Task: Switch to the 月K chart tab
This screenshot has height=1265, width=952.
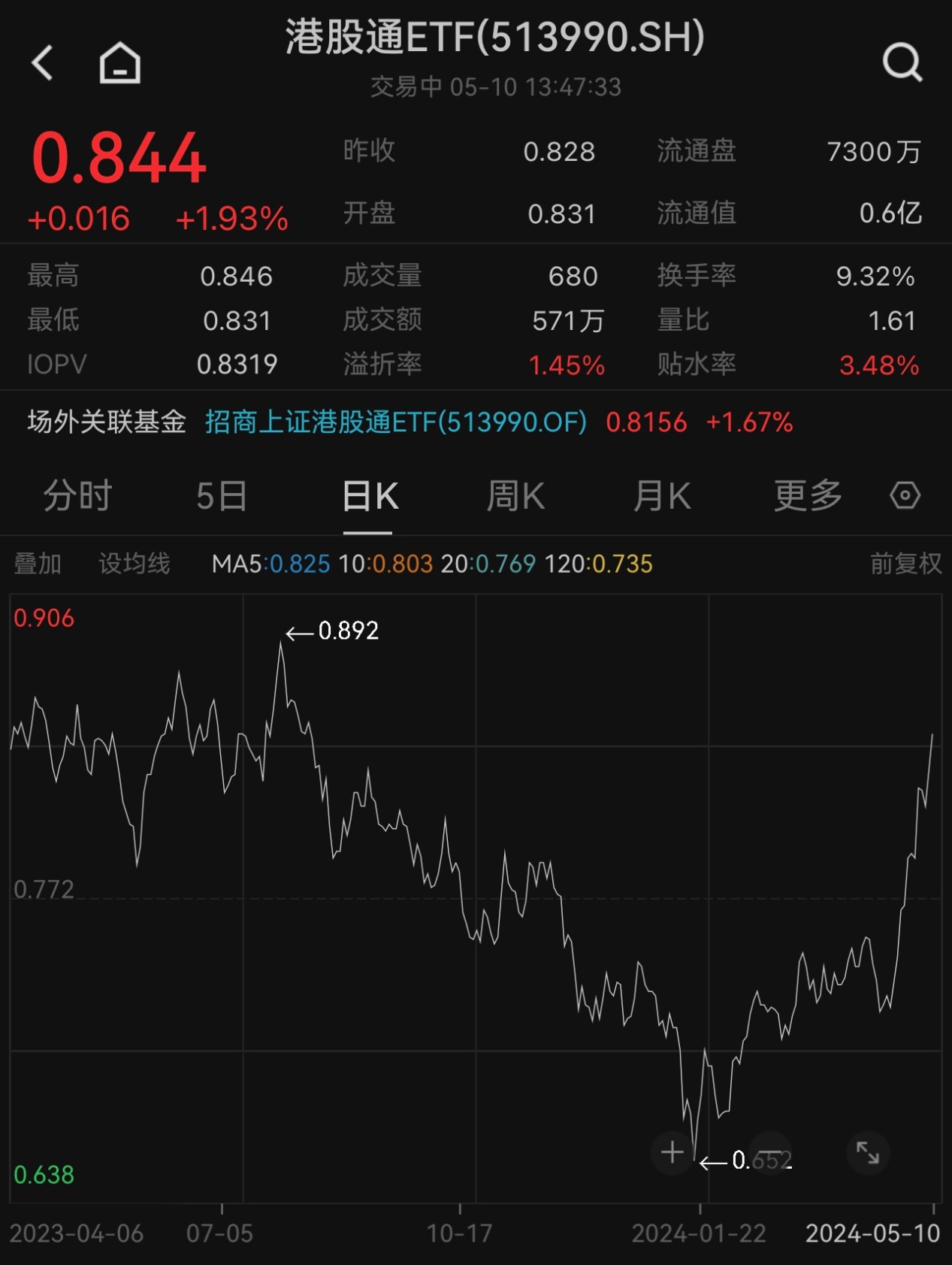Action: [661, 496]
